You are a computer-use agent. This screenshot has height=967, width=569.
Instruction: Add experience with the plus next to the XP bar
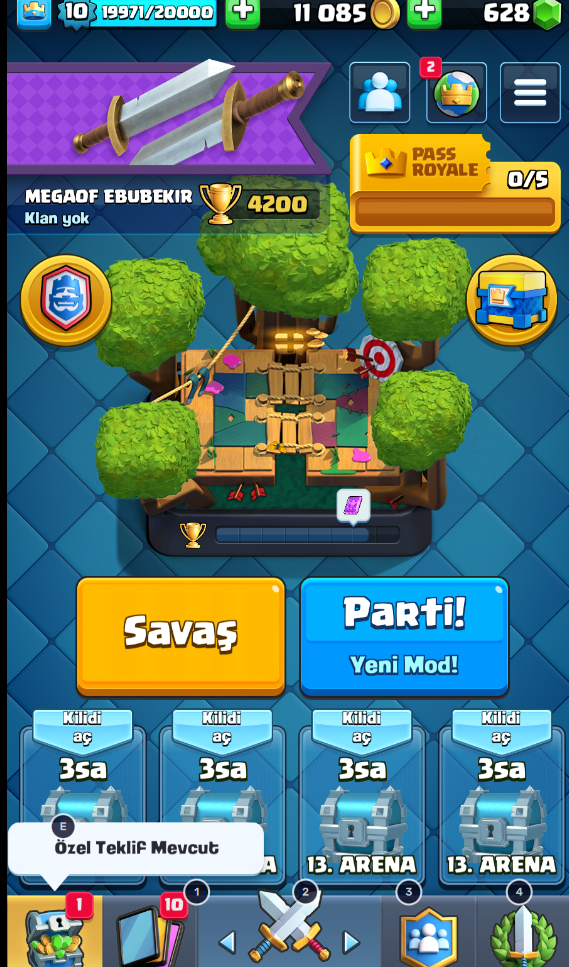242,14
